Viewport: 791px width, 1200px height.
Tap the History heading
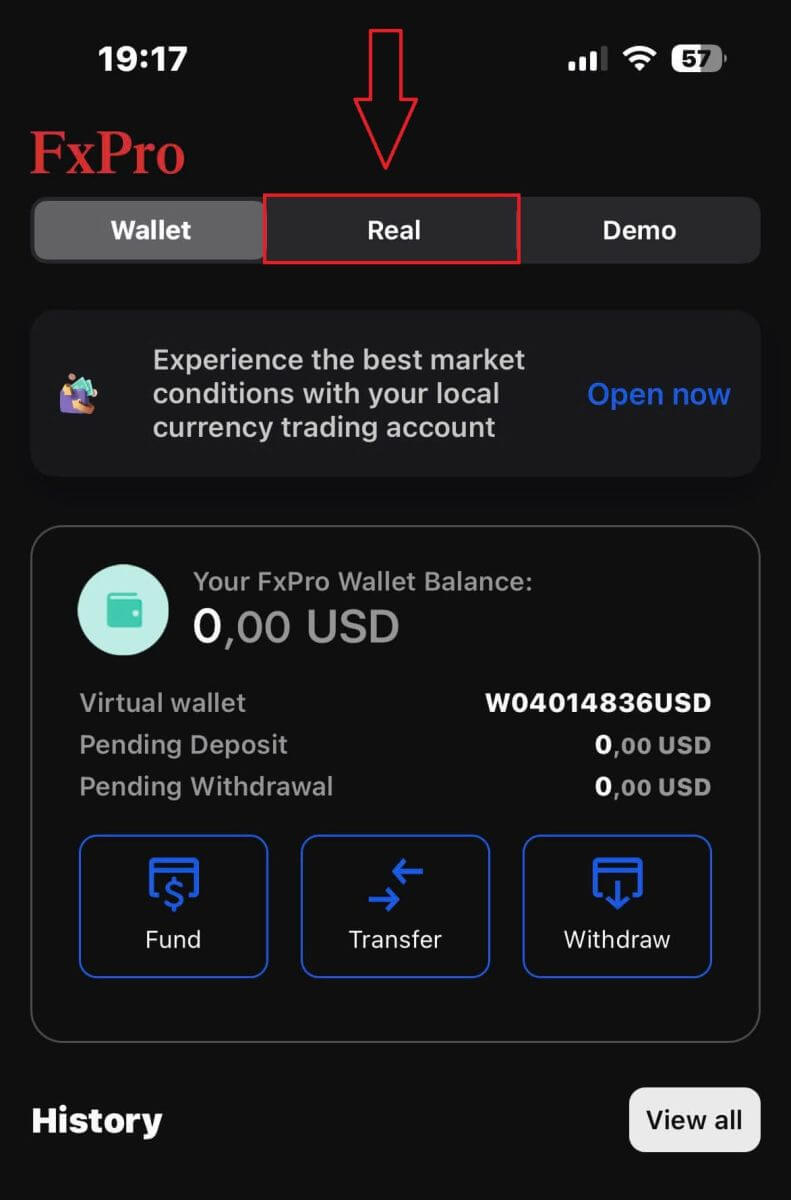[x=96, y=1120]
